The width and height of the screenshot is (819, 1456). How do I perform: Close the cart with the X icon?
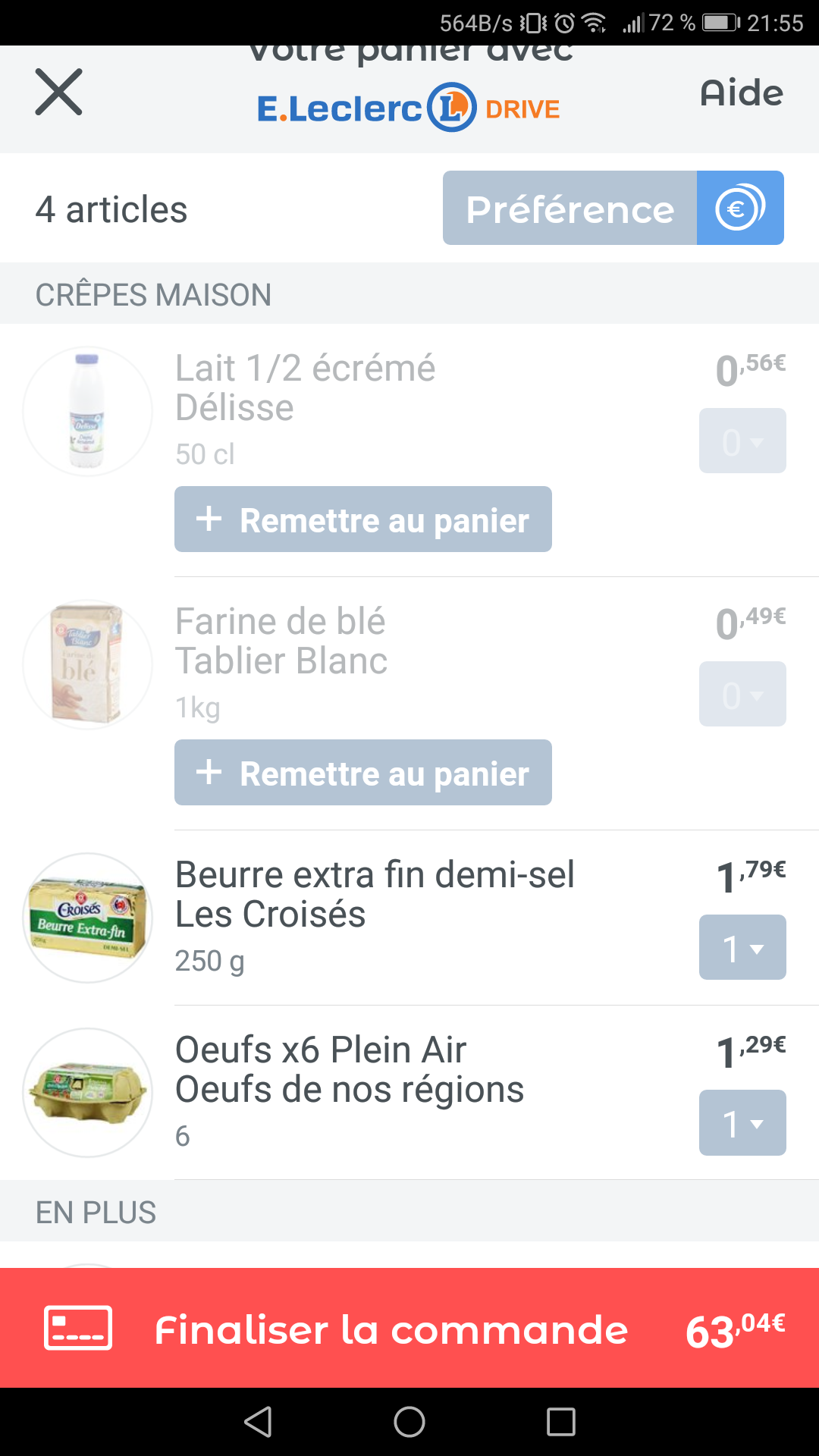tap(58, 93)
